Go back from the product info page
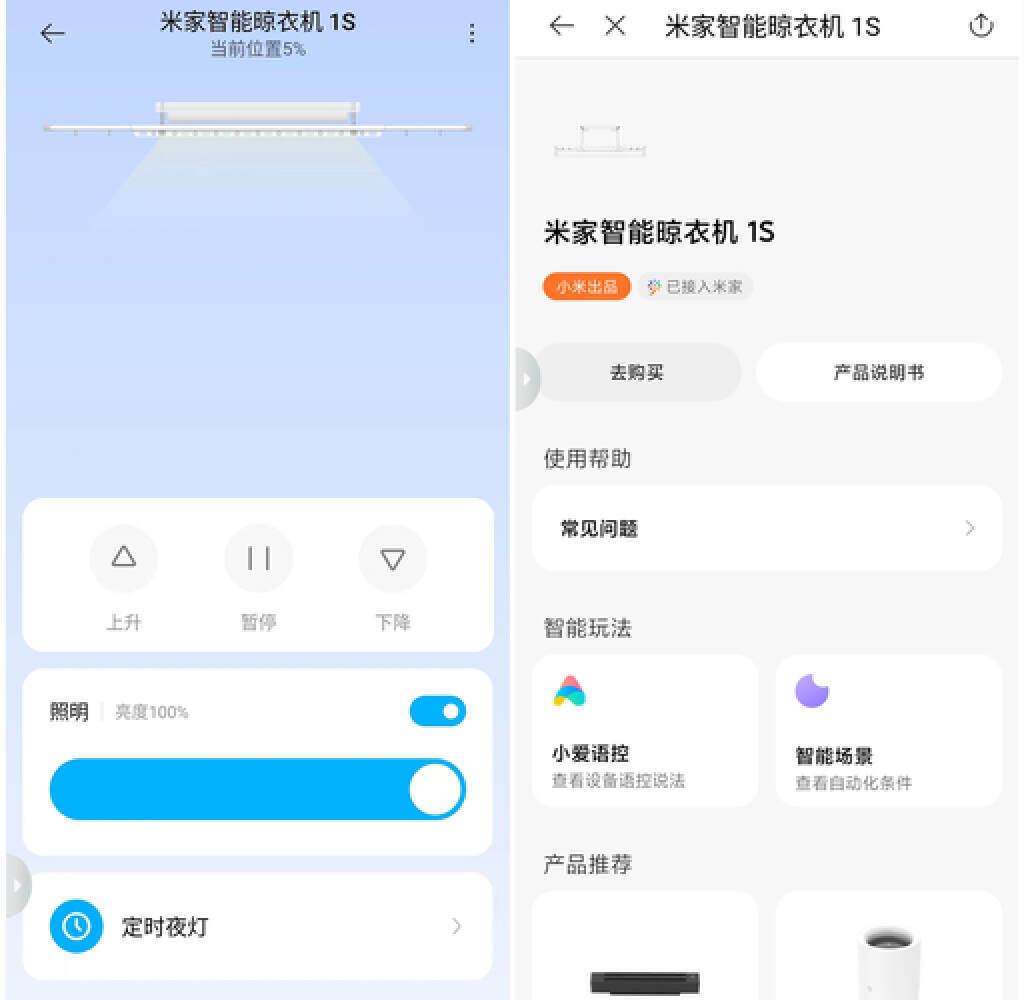The image size is (1024, 1000). tap(562, 26)
